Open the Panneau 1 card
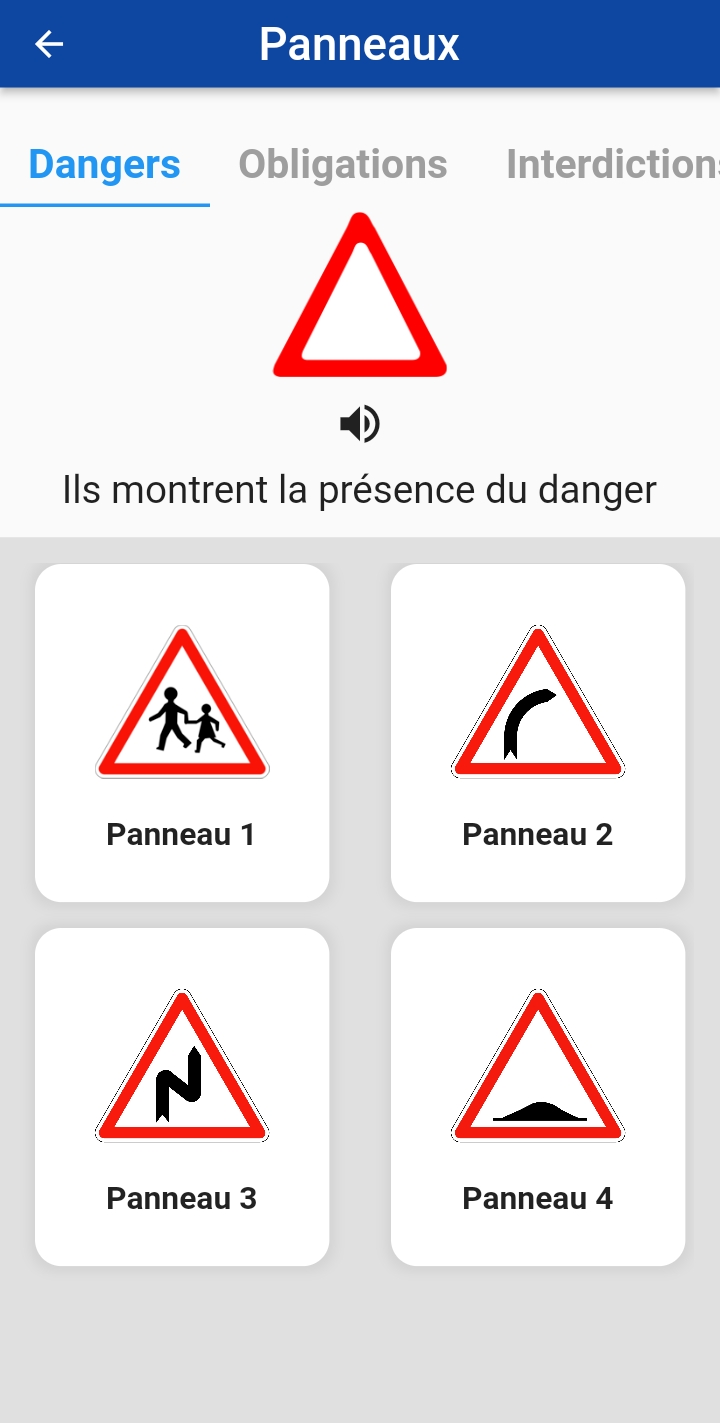720x1423 pixels. click(x=182, y=733)
